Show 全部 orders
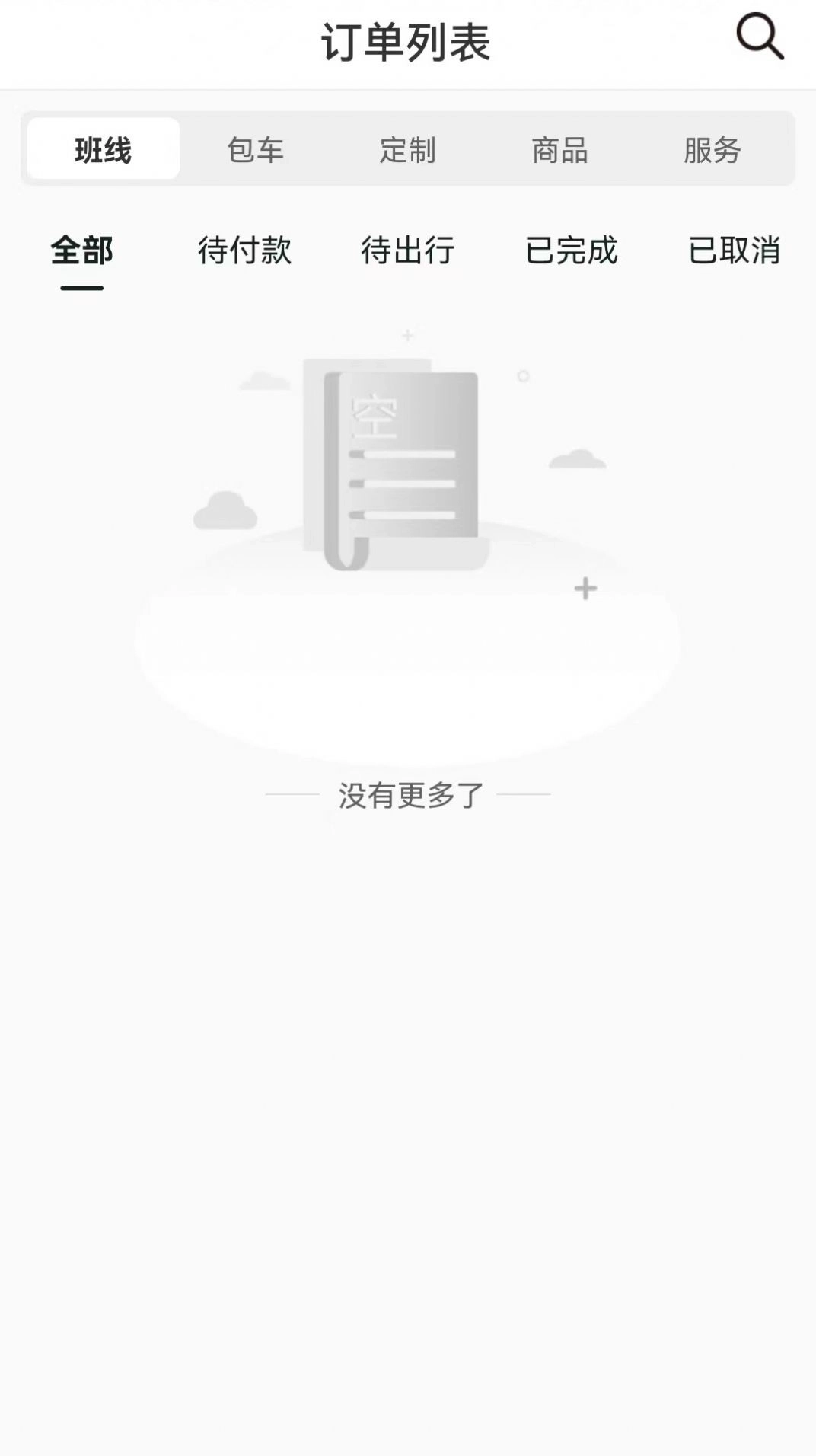The width and height of the screenshot is (816, 1456). tap(81, 251)
